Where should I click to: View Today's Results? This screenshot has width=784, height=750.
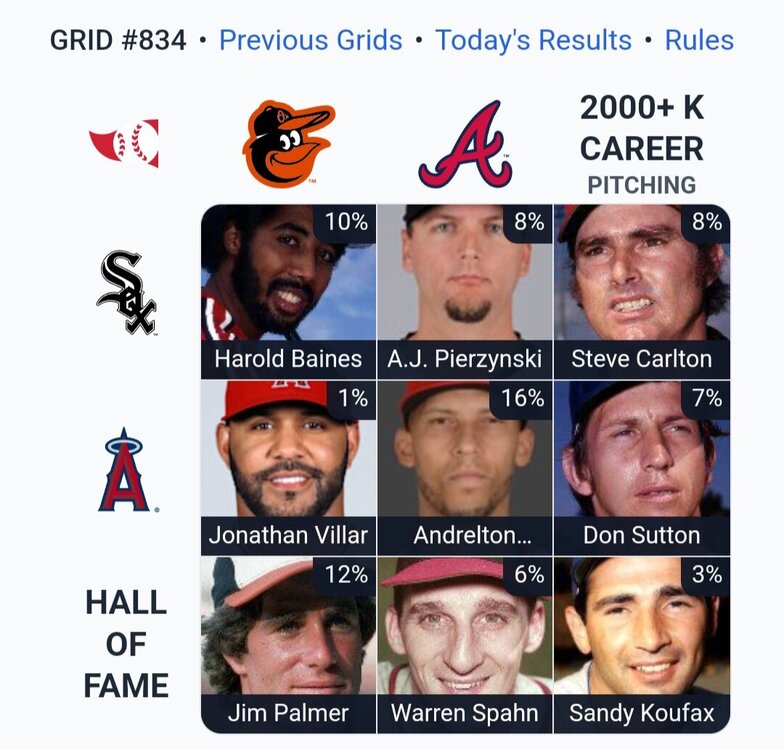point(533,41)
